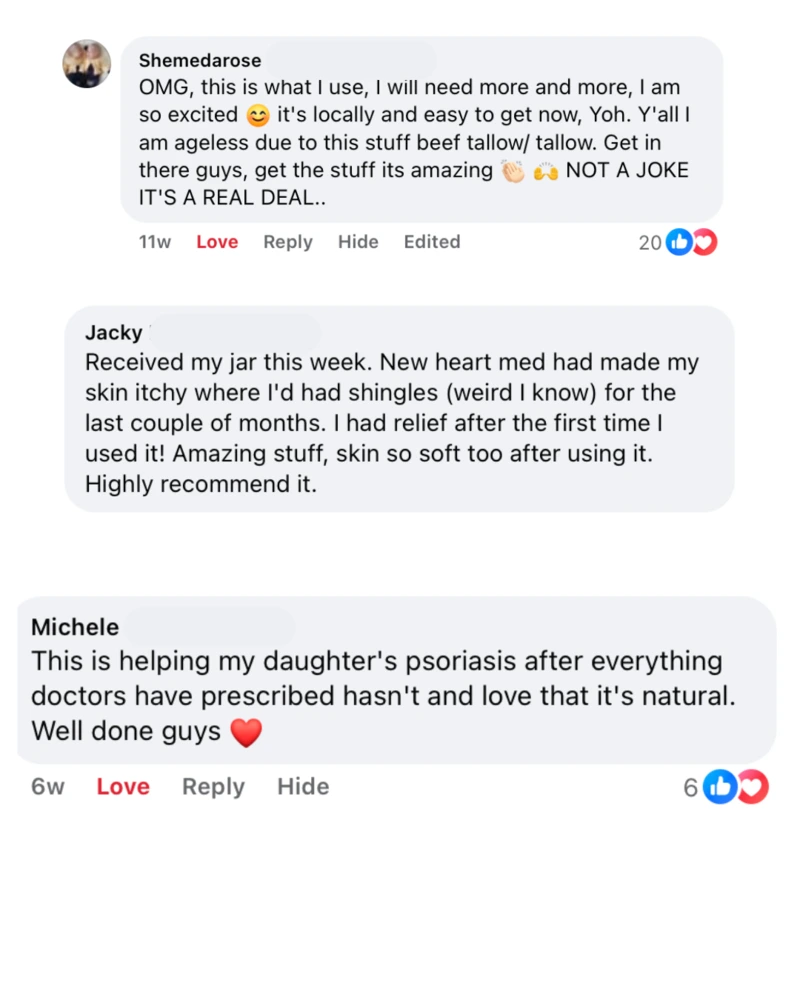The image size is (800, 1000).
Task: Click the clapping hands emoji in Shemedarose's comment
Action: coord(513,170)
